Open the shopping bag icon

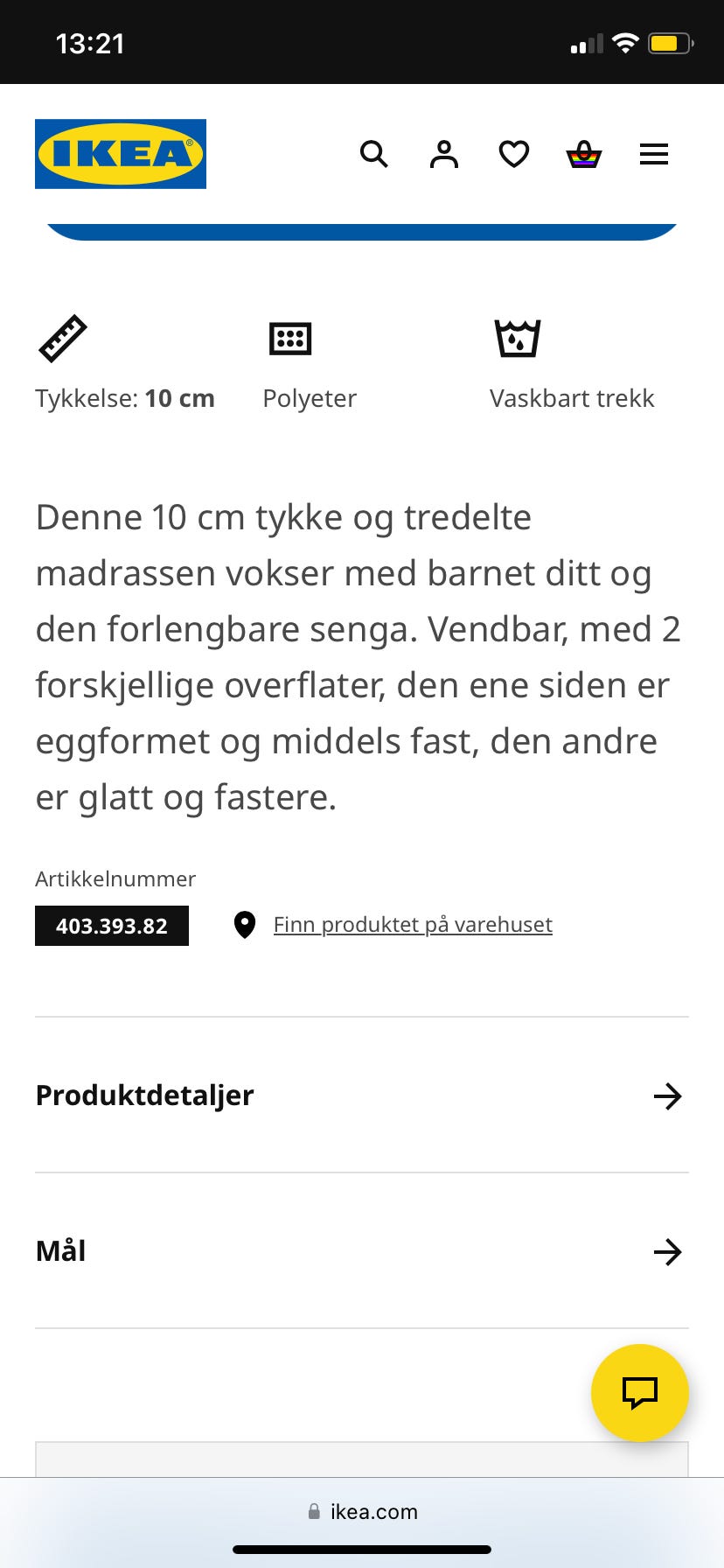[584, 154]
